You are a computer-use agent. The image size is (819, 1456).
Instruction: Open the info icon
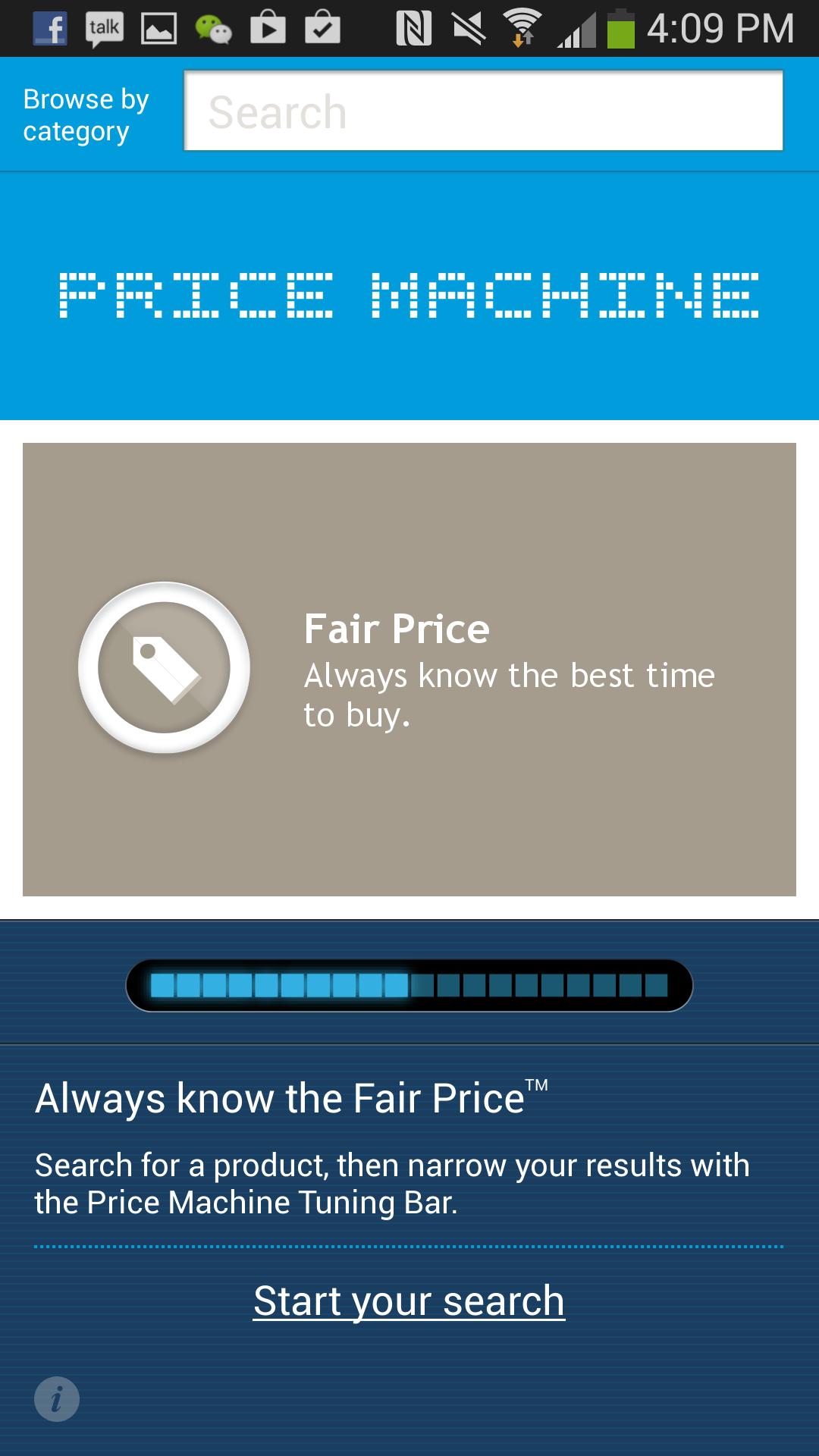pos(57,1399)
